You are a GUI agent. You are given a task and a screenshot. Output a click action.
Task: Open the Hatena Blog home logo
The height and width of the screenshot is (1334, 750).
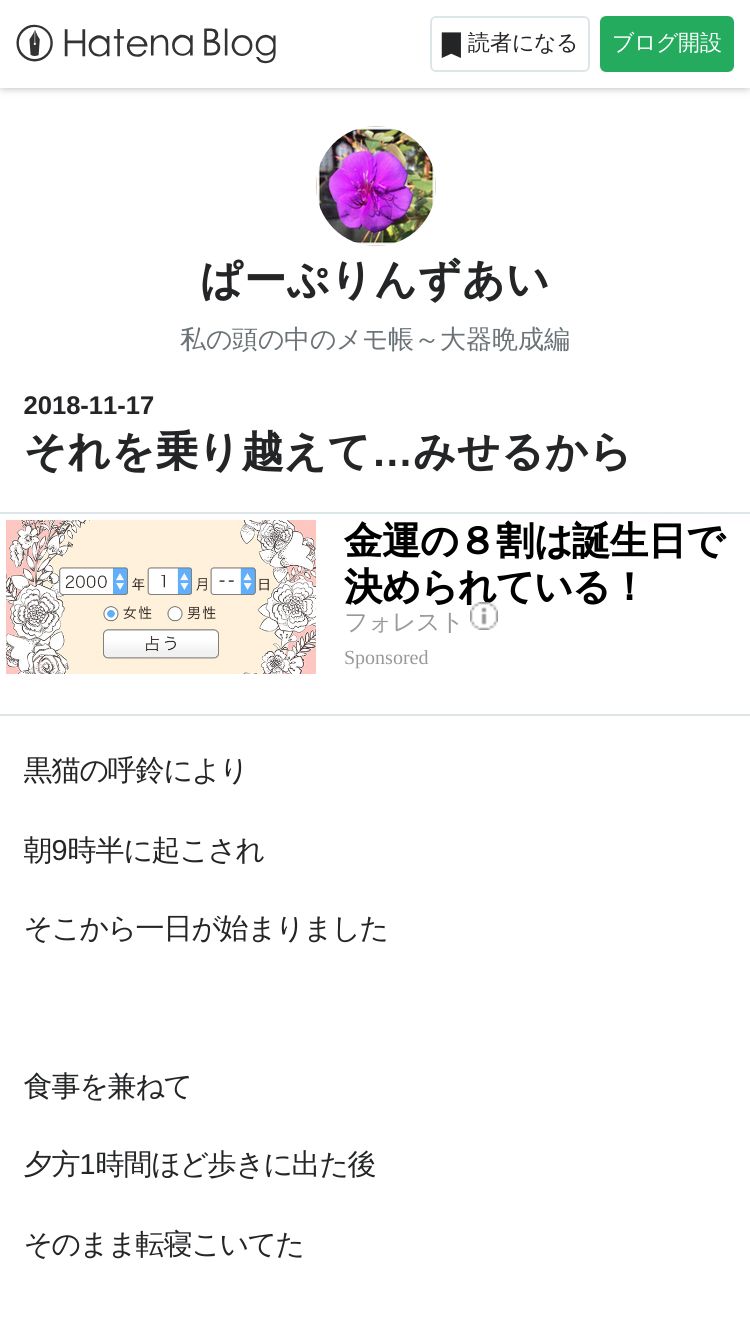click(x=146, y=44)
